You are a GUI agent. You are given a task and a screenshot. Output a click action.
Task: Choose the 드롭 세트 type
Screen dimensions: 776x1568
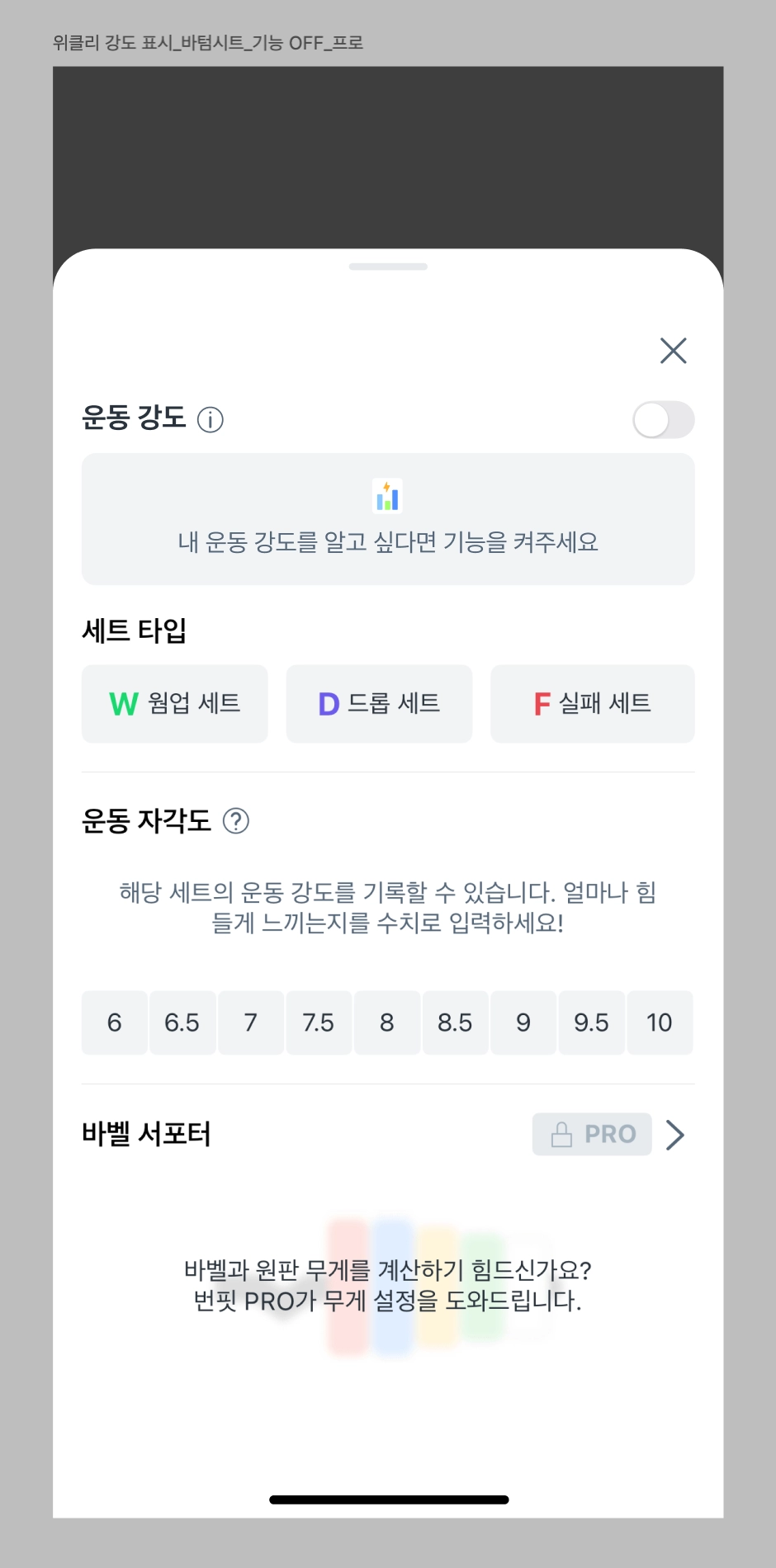[379, 704]
